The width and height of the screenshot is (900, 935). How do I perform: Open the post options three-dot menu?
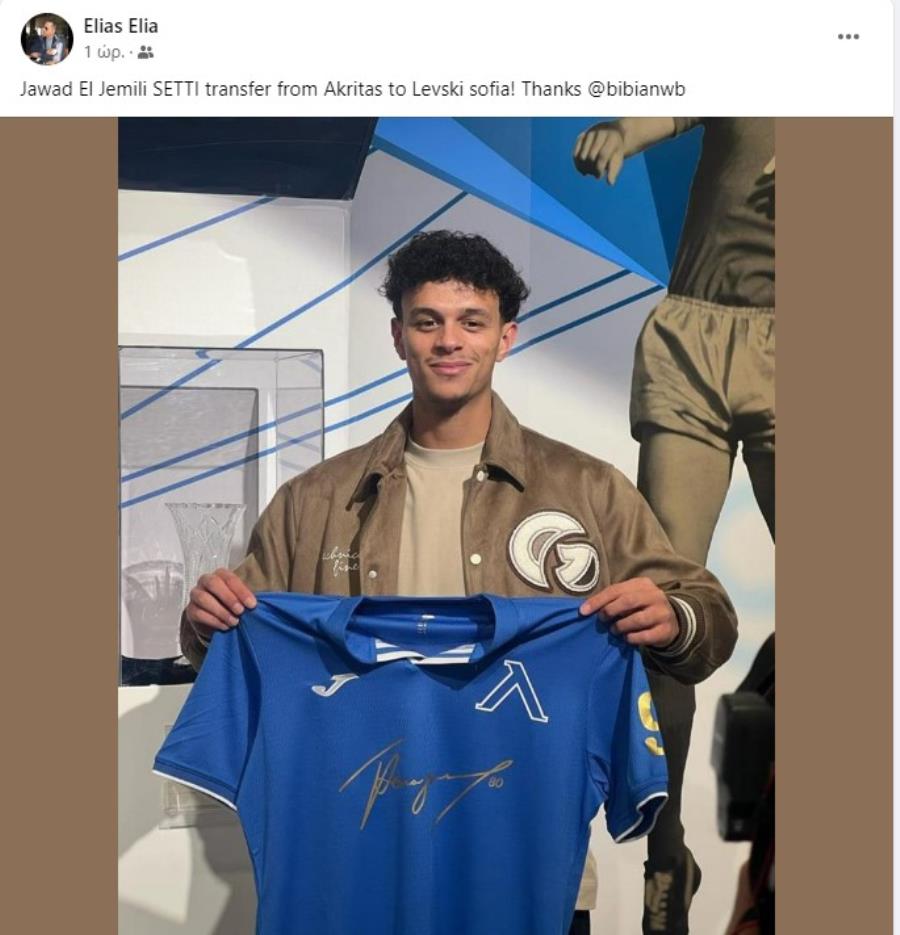[x=848, y=37]
